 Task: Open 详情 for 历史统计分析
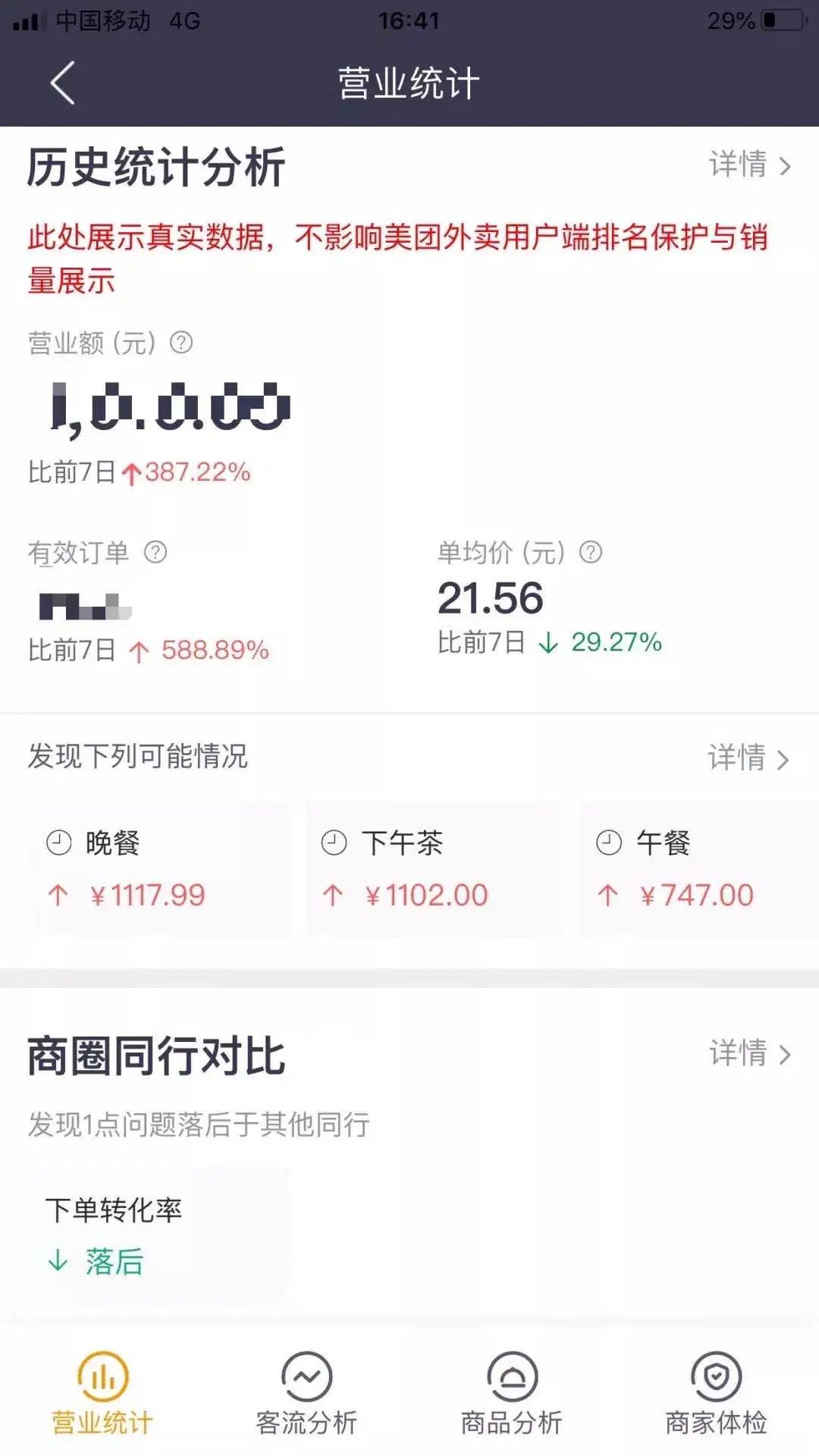click(749, 165)
